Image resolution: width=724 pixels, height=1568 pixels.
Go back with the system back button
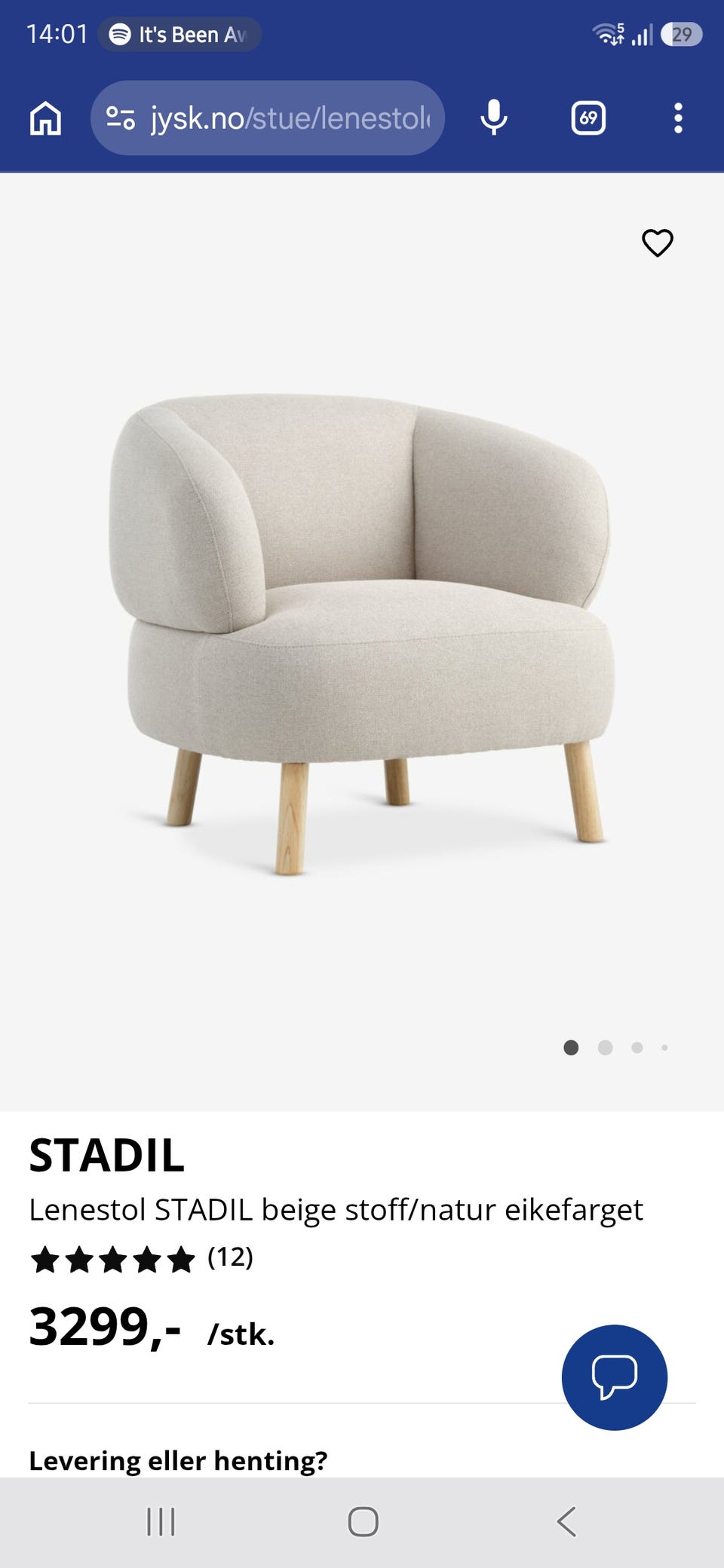[566, 1521]
